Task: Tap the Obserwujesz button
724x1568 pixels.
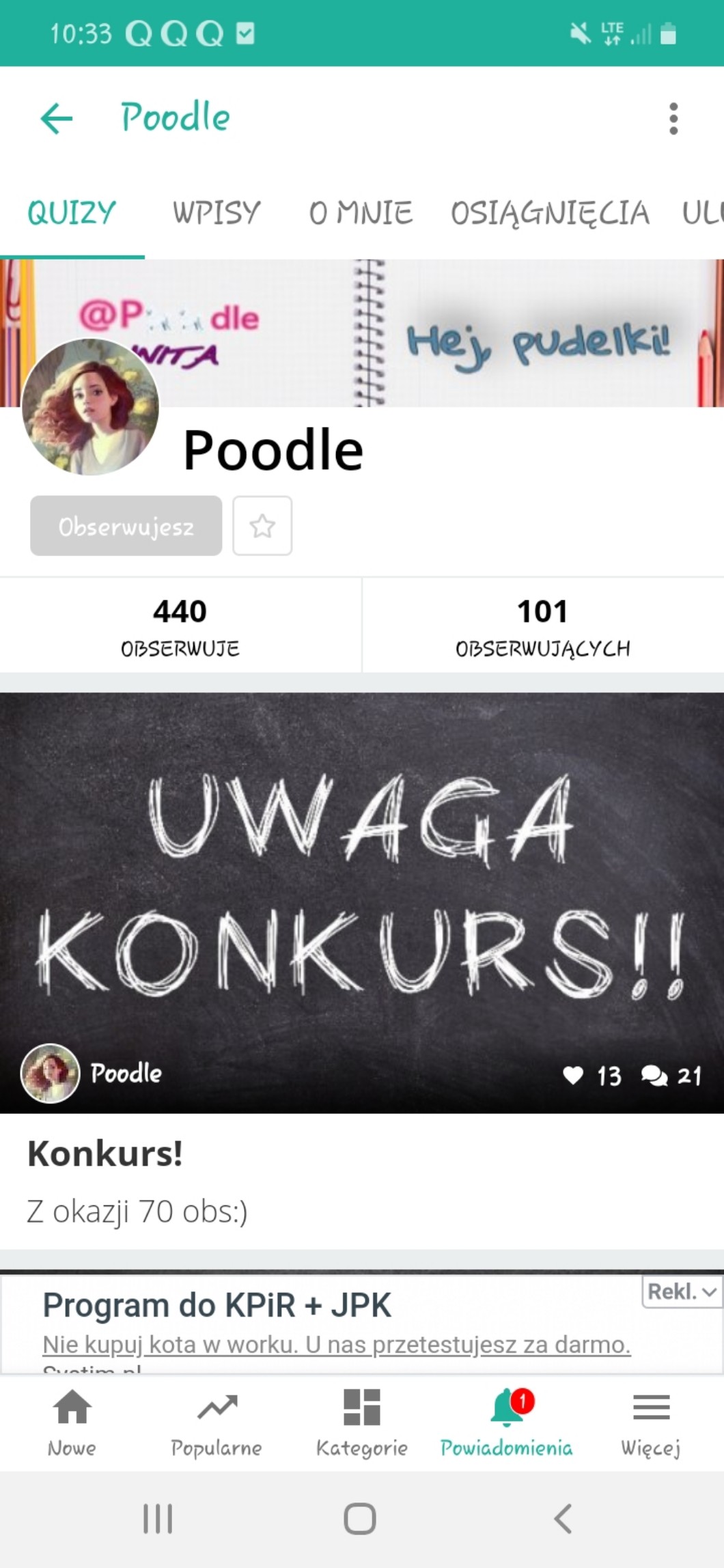Action: tap(126, 526)
